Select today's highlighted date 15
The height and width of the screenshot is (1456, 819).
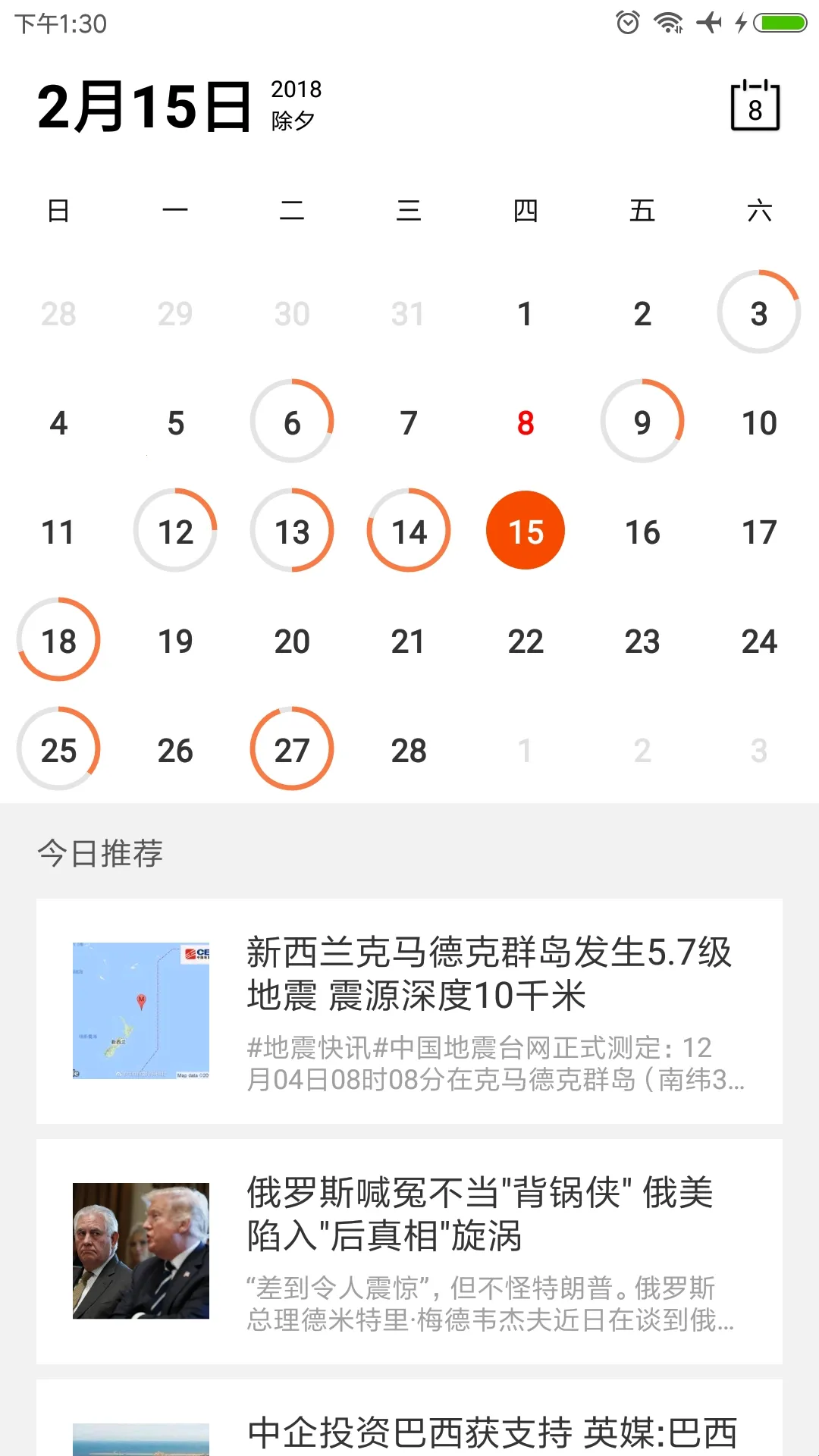coord(526,531)
